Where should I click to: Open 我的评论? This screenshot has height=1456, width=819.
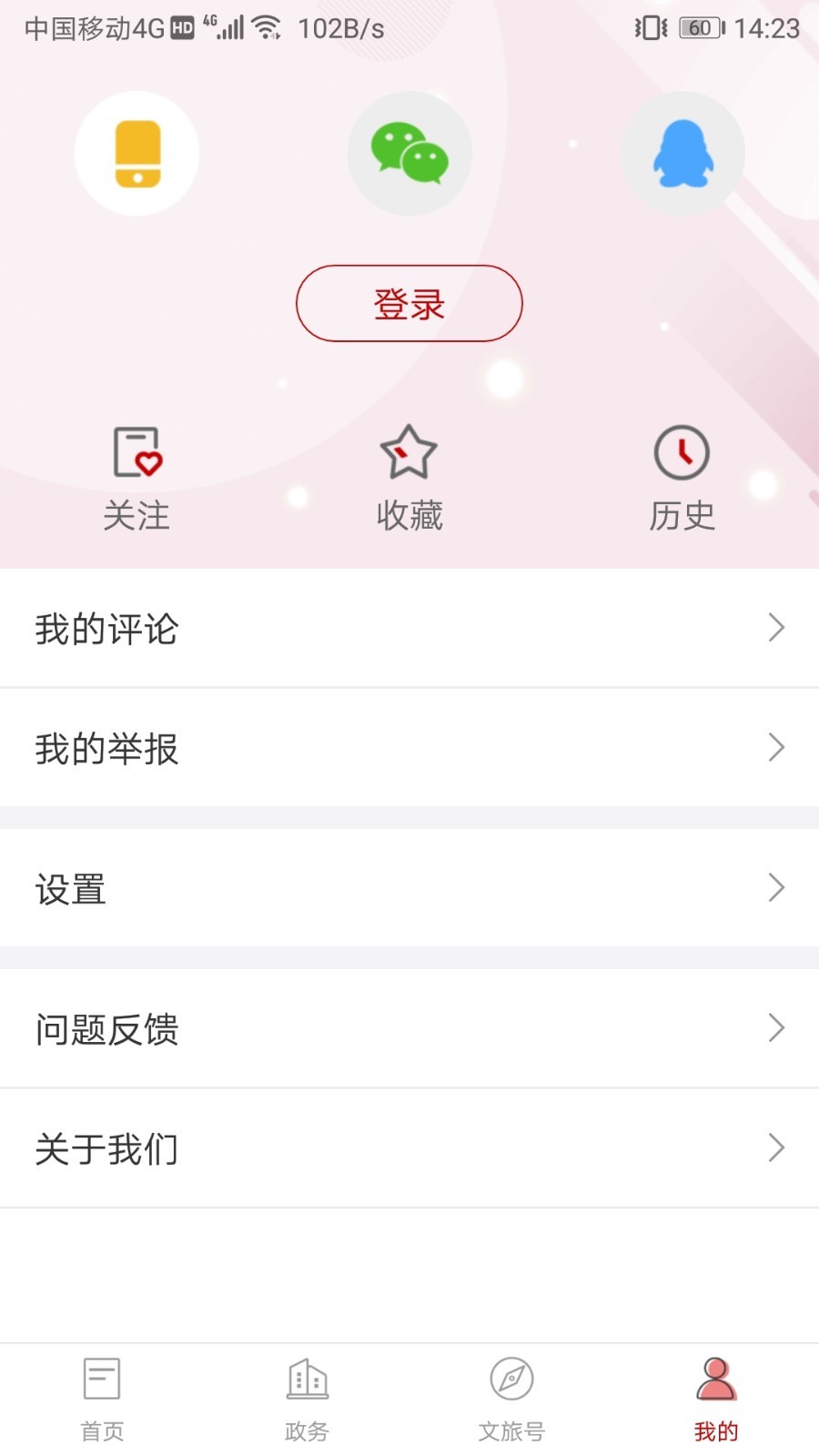409,629
